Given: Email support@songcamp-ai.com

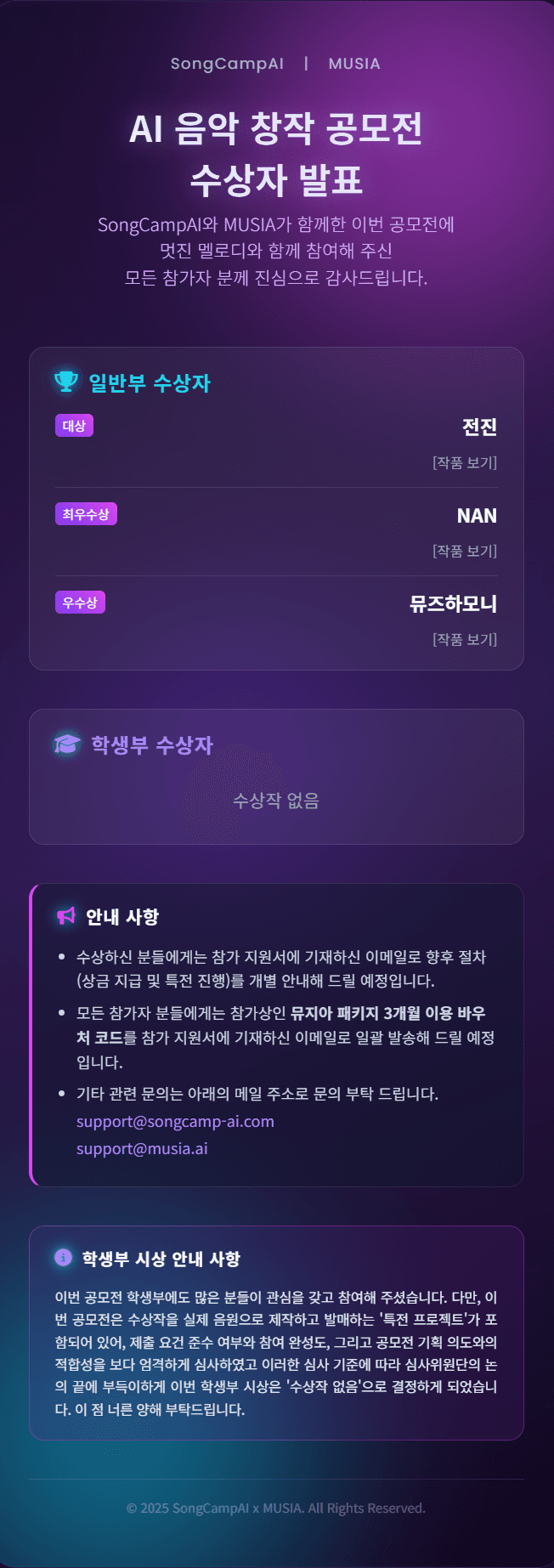Looking at the screenshot, I should pos(175,1121).
